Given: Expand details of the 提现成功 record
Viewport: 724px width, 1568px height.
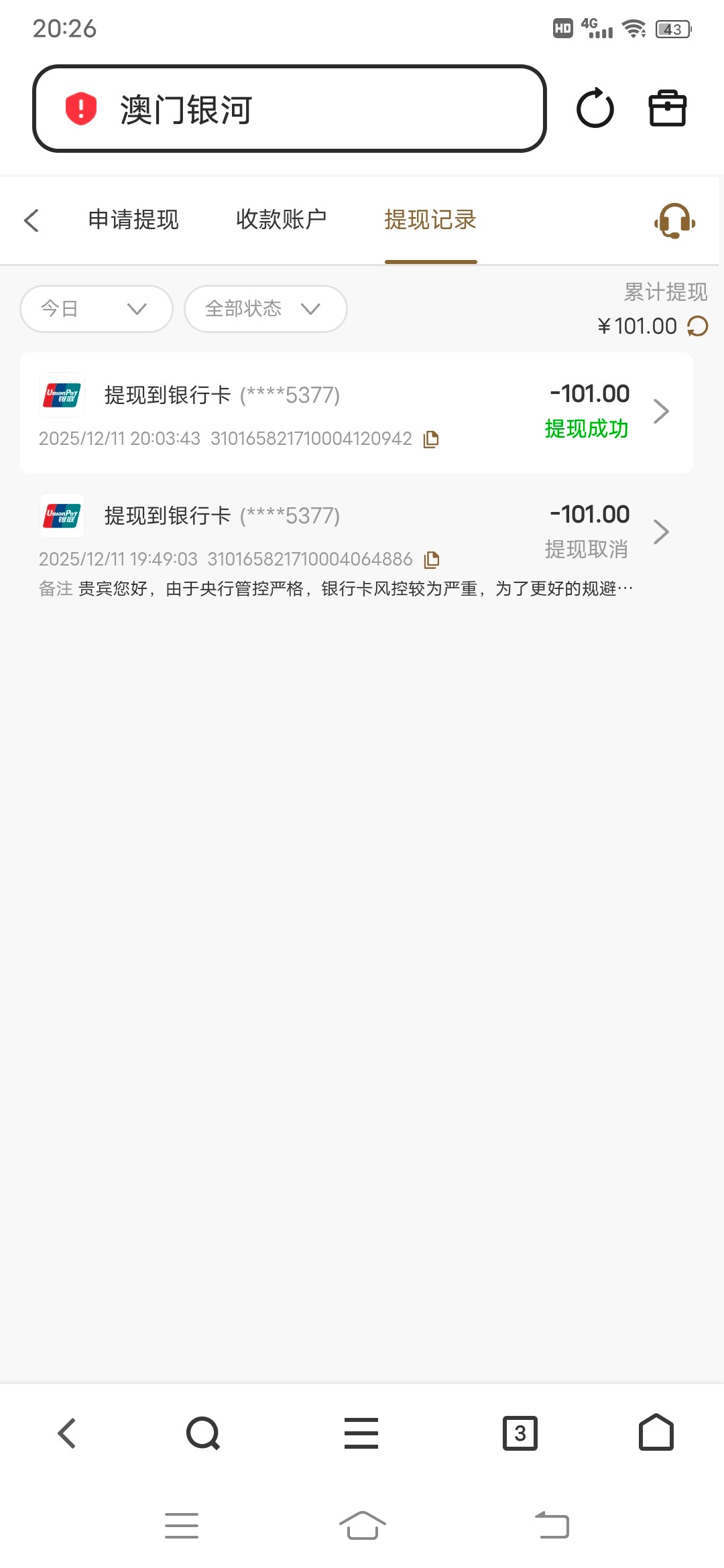Looking at the screenshot, I should click(661, 411).
